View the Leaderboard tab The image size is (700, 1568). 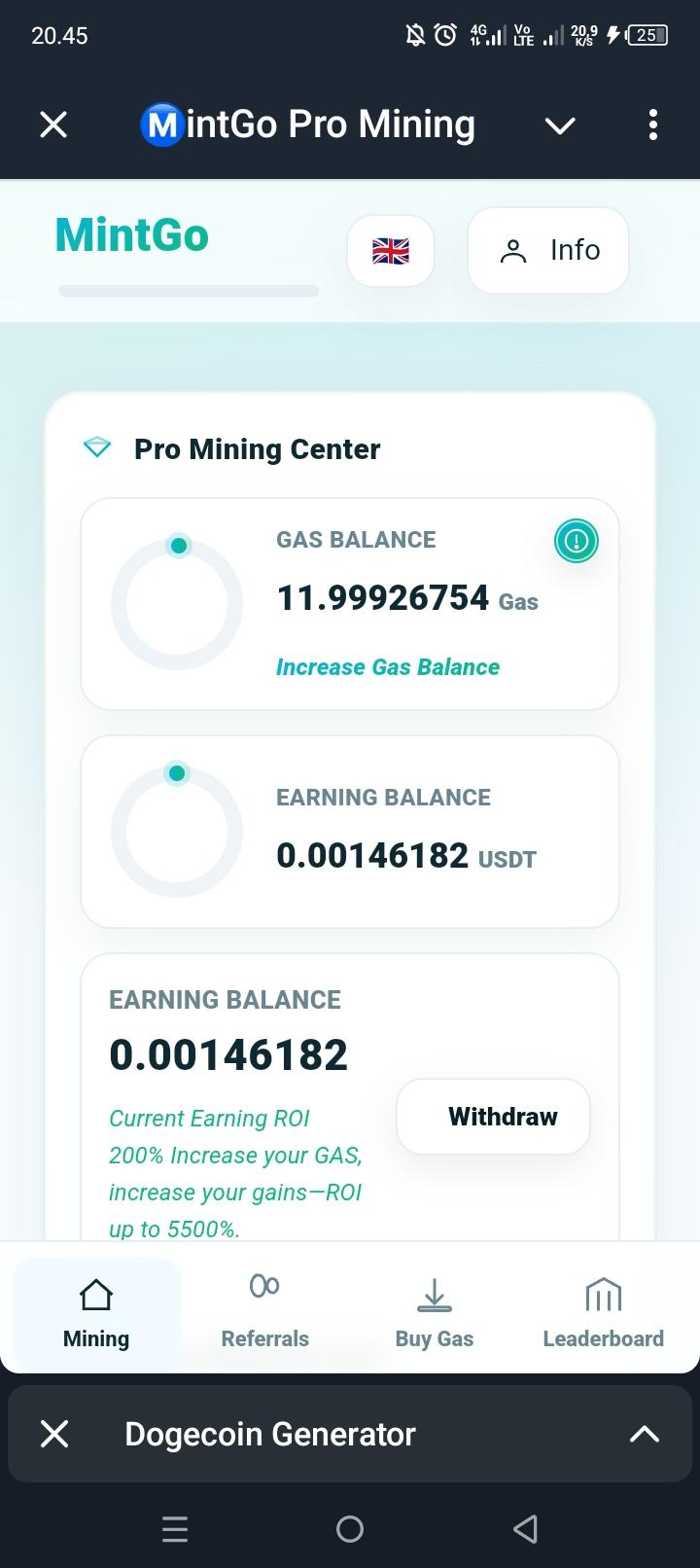[x=603, y=1311]
